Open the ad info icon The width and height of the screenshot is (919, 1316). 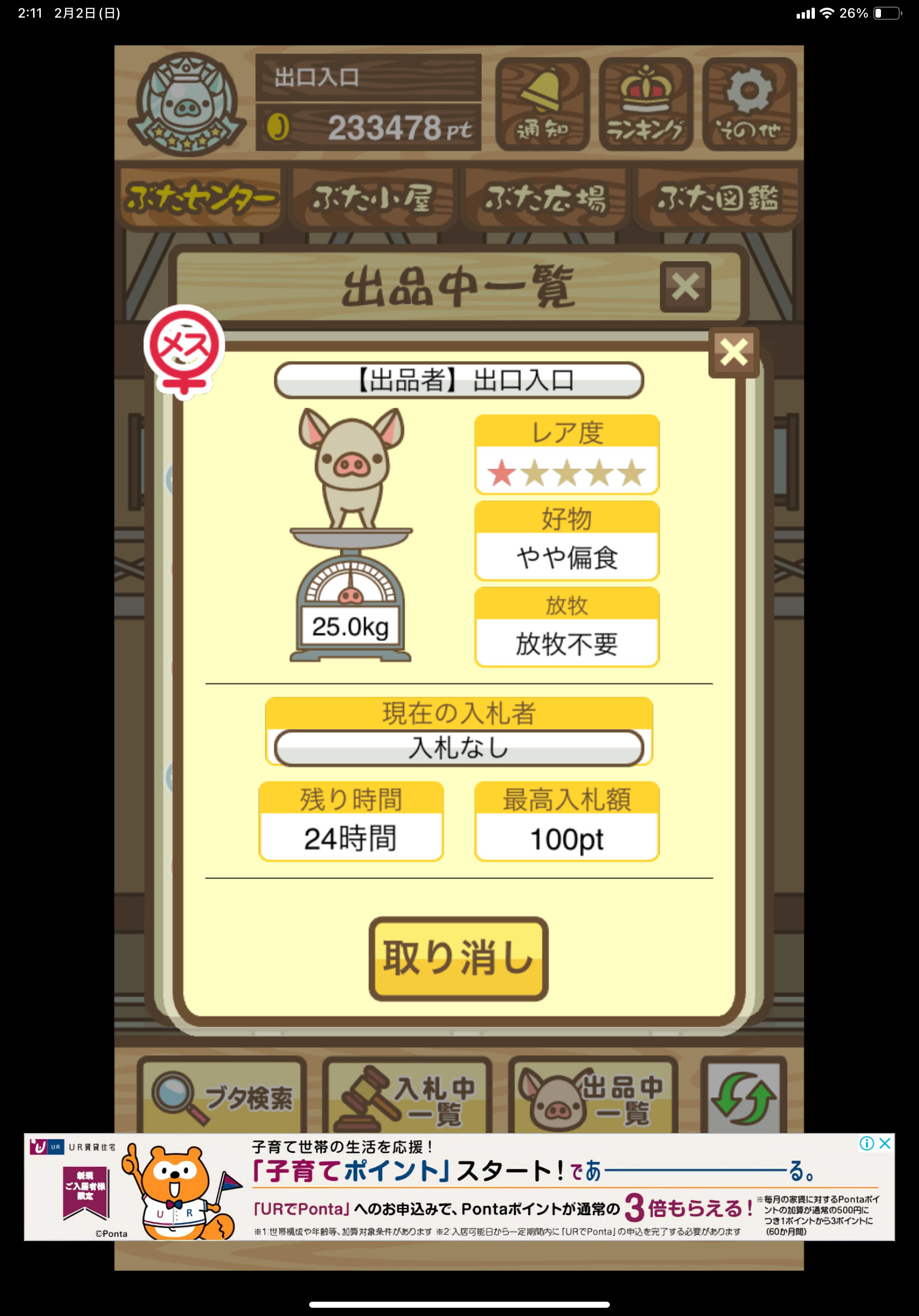[866, 1144]
